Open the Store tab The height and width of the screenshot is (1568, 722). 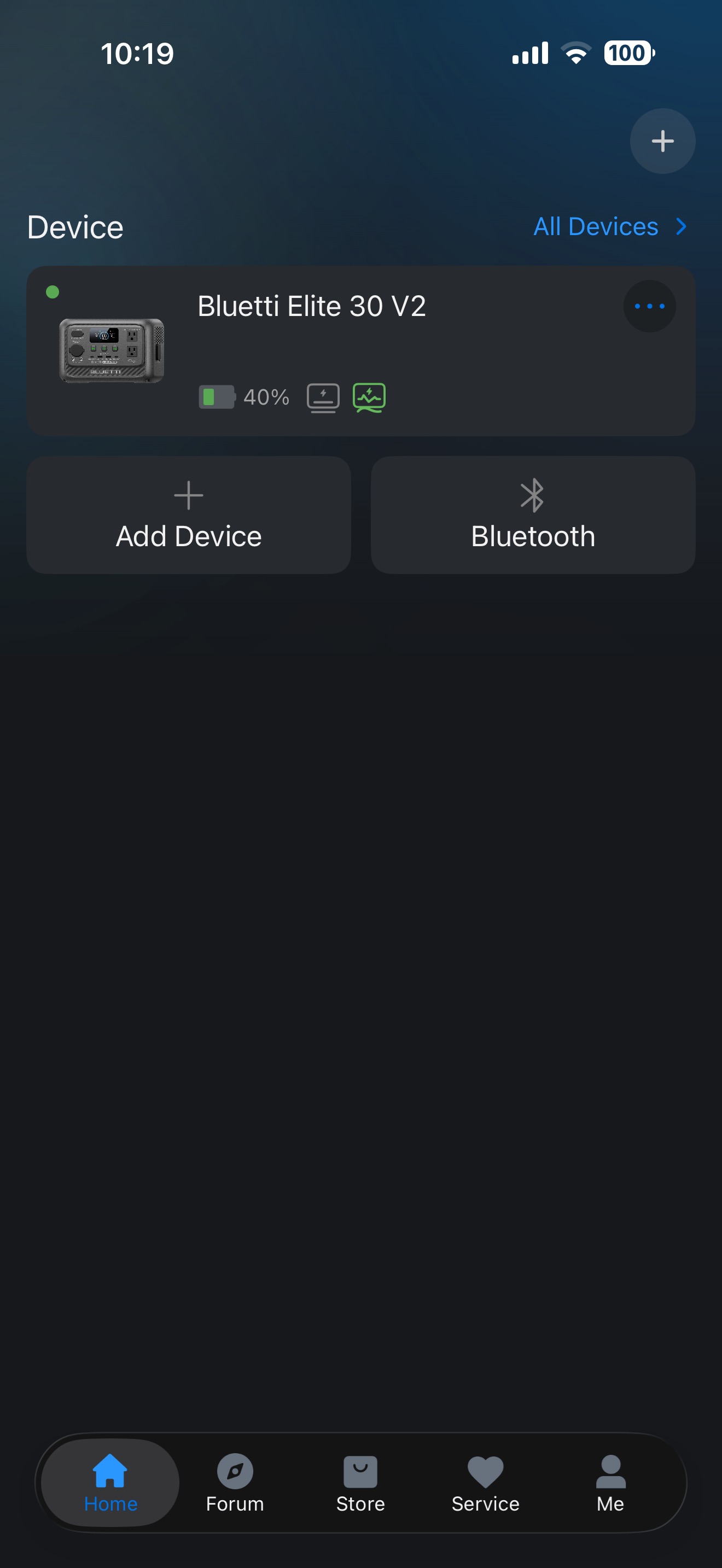click(x=360, y=1483)
